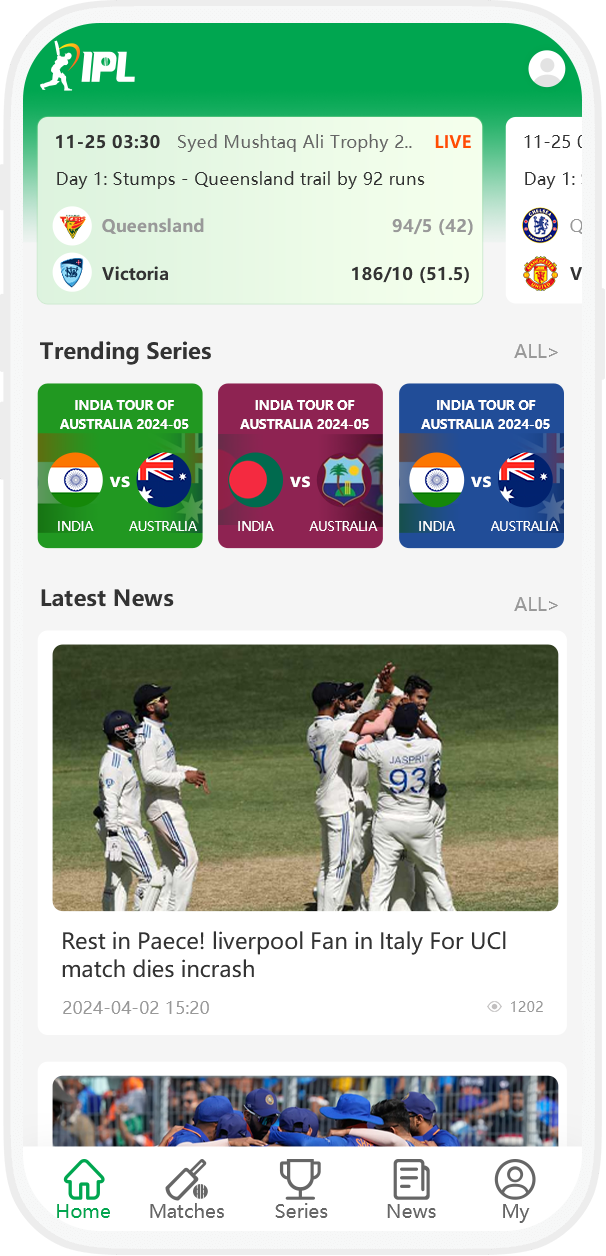Open the profile avatar icon
The image size is (606, 1256).
point(546,69)
